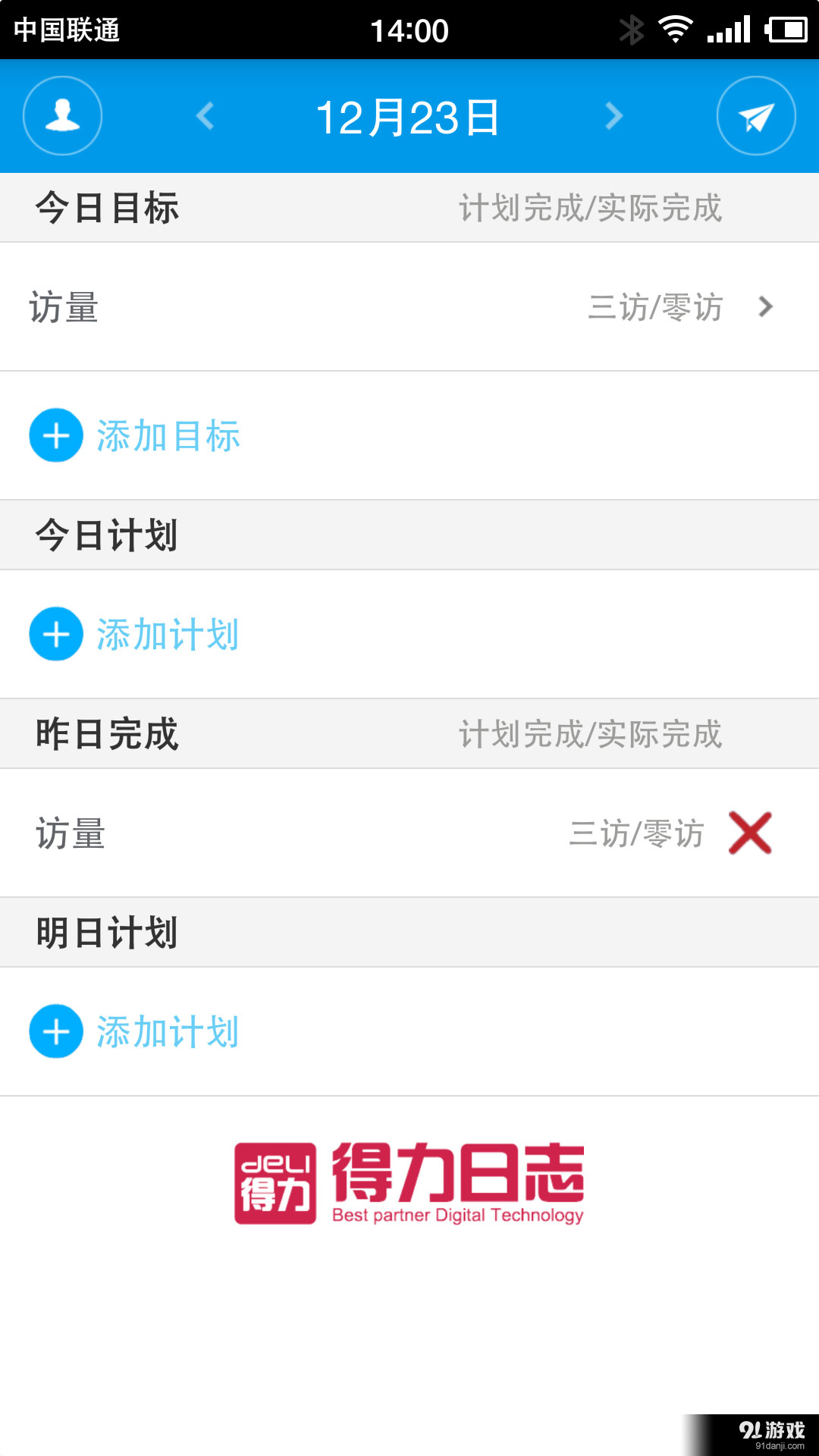The height and width of the screenshot is (1456, 819).
Task: Open the user profile avatar icon
Action: point(62,115)
